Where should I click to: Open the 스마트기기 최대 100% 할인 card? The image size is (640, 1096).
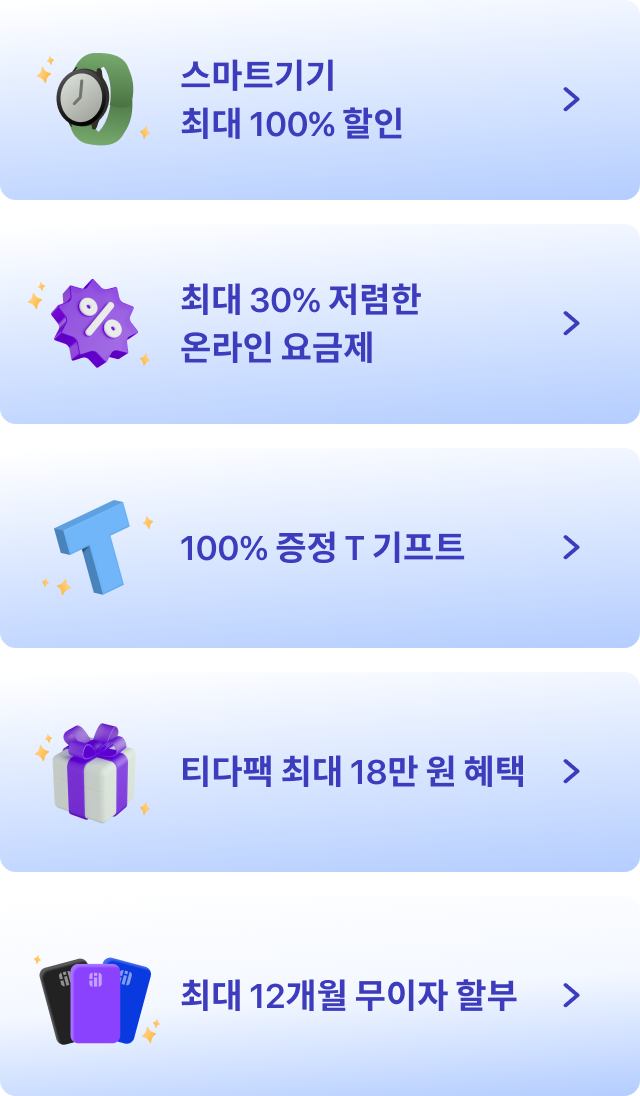pyautogui.click(x=320, y=100)
